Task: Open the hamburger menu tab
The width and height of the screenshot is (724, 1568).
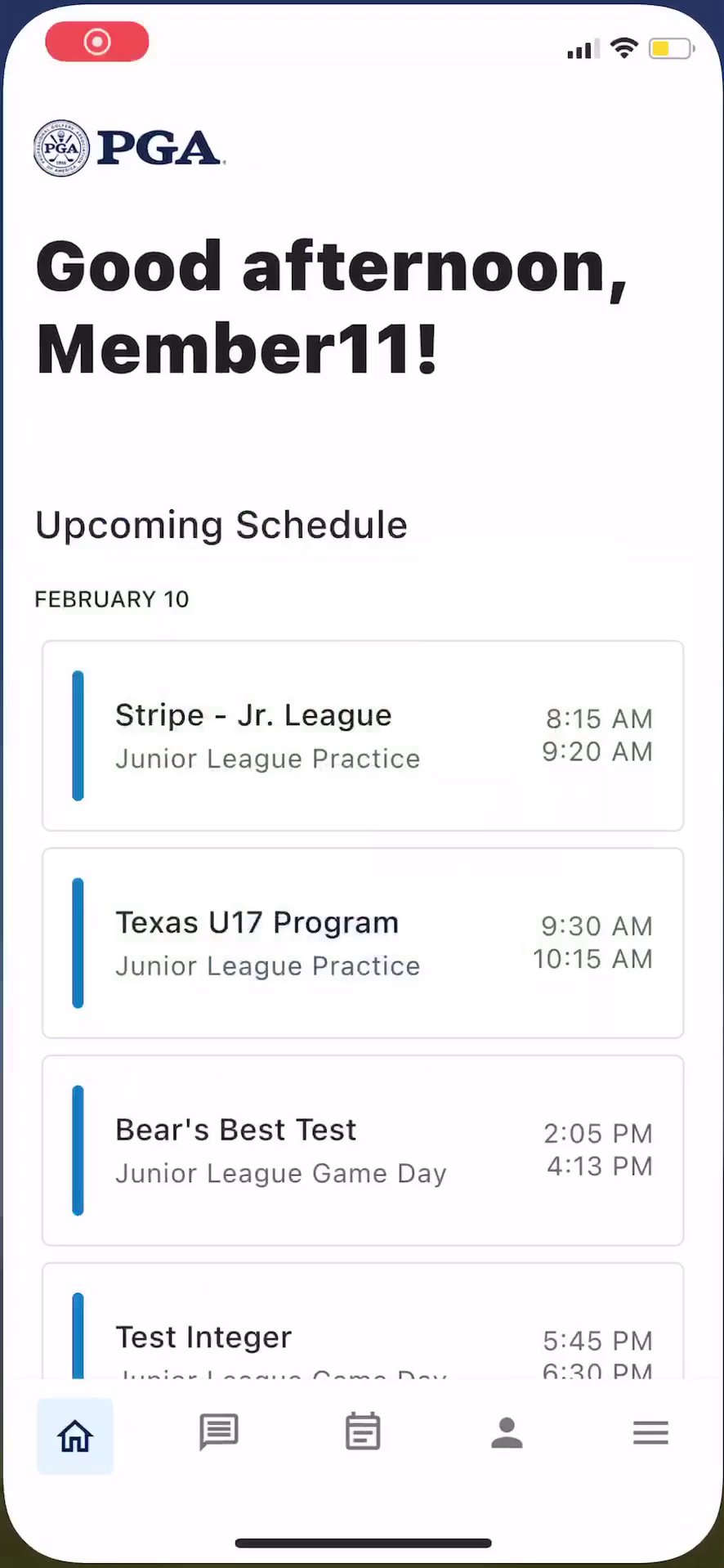Action: (x=650, y=1432)
